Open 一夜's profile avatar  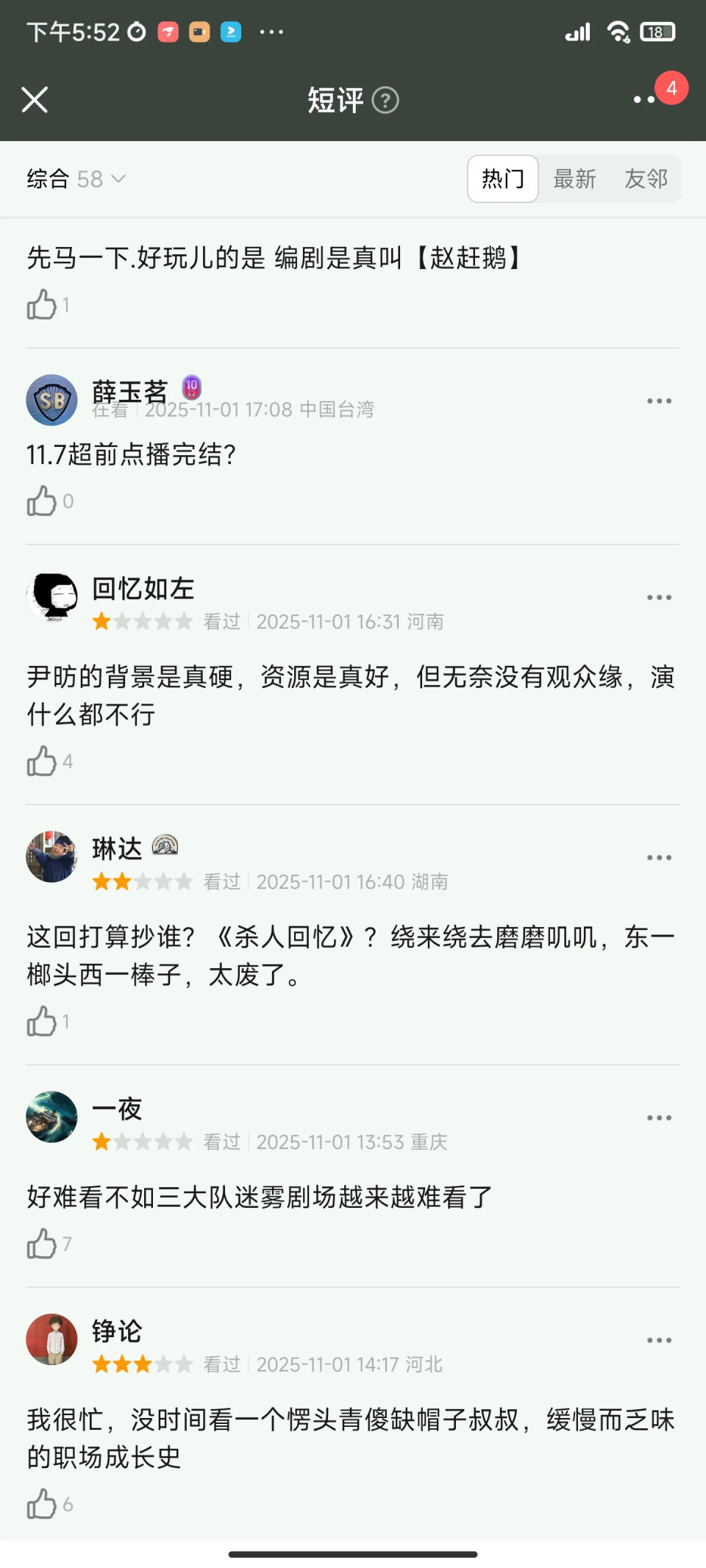(51, 1117)
